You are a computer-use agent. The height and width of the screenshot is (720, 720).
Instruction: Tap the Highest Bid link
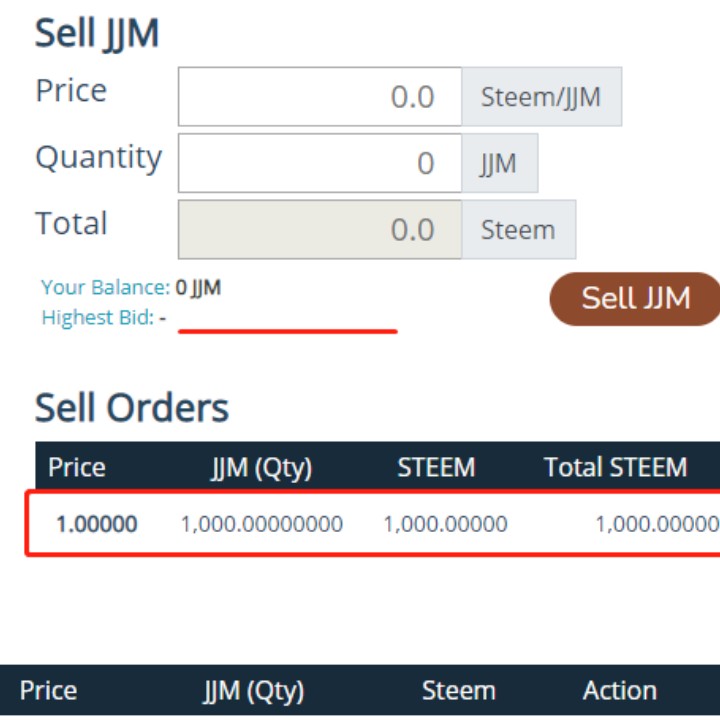[x=98, y=318]
